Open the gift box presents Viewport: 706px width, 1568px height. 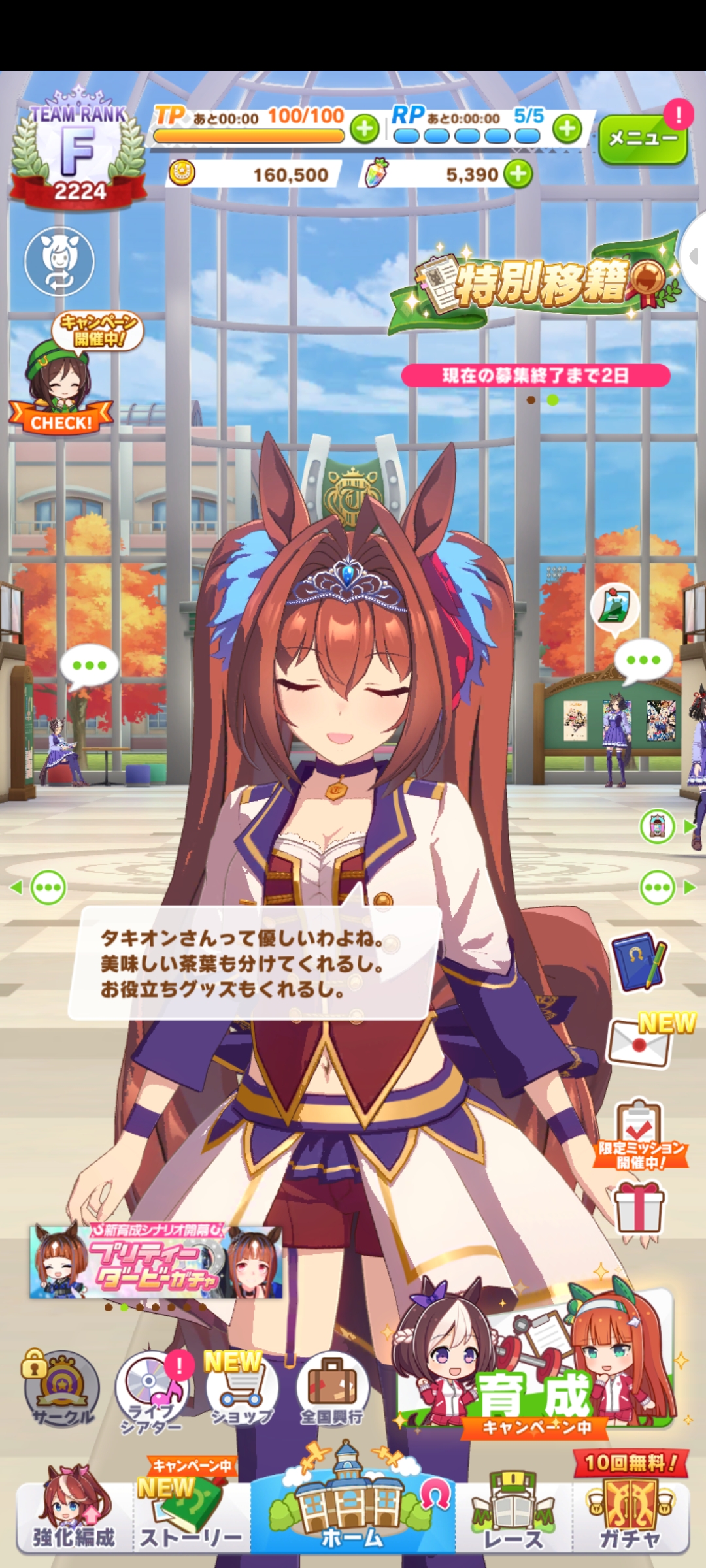pos(639,1209)
